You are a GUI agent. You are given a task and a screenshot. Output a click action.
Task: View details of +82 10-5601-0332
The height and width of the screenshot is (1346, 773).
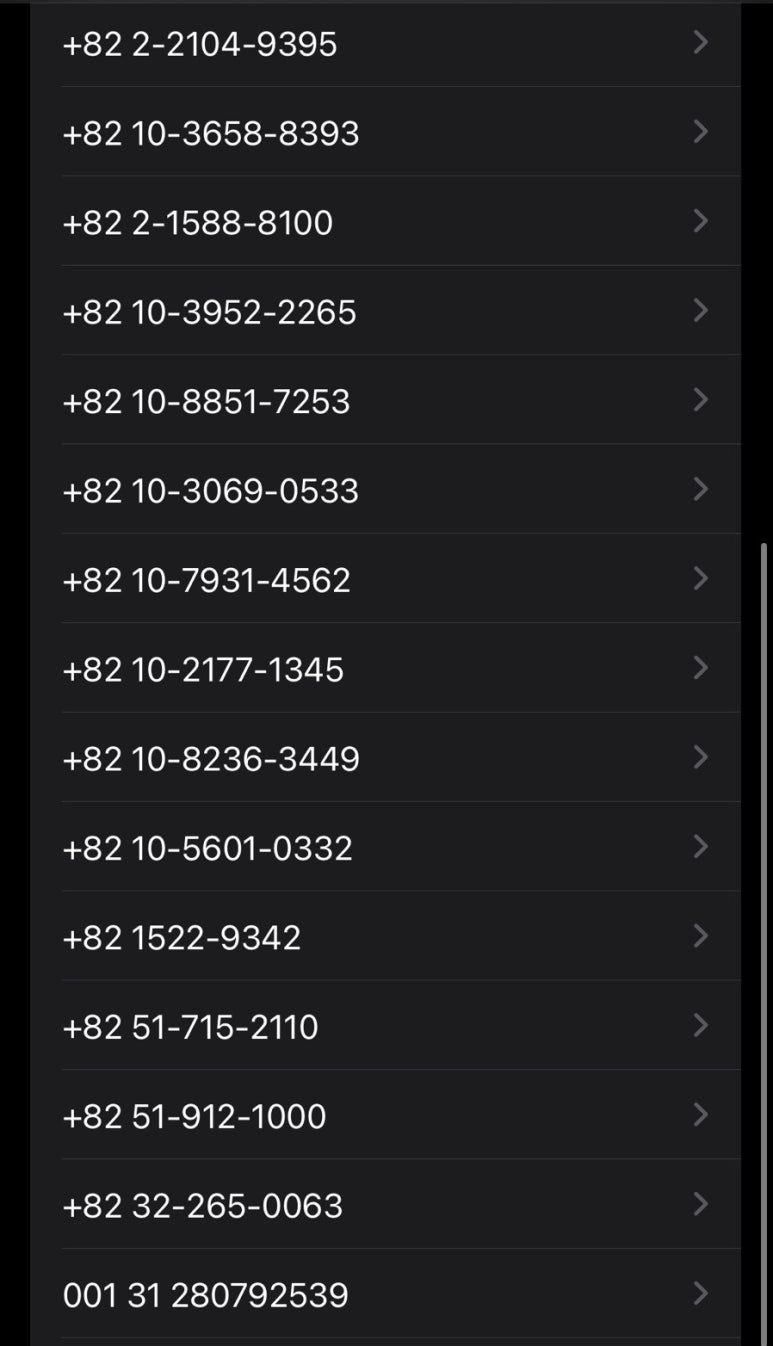(385, 847)
